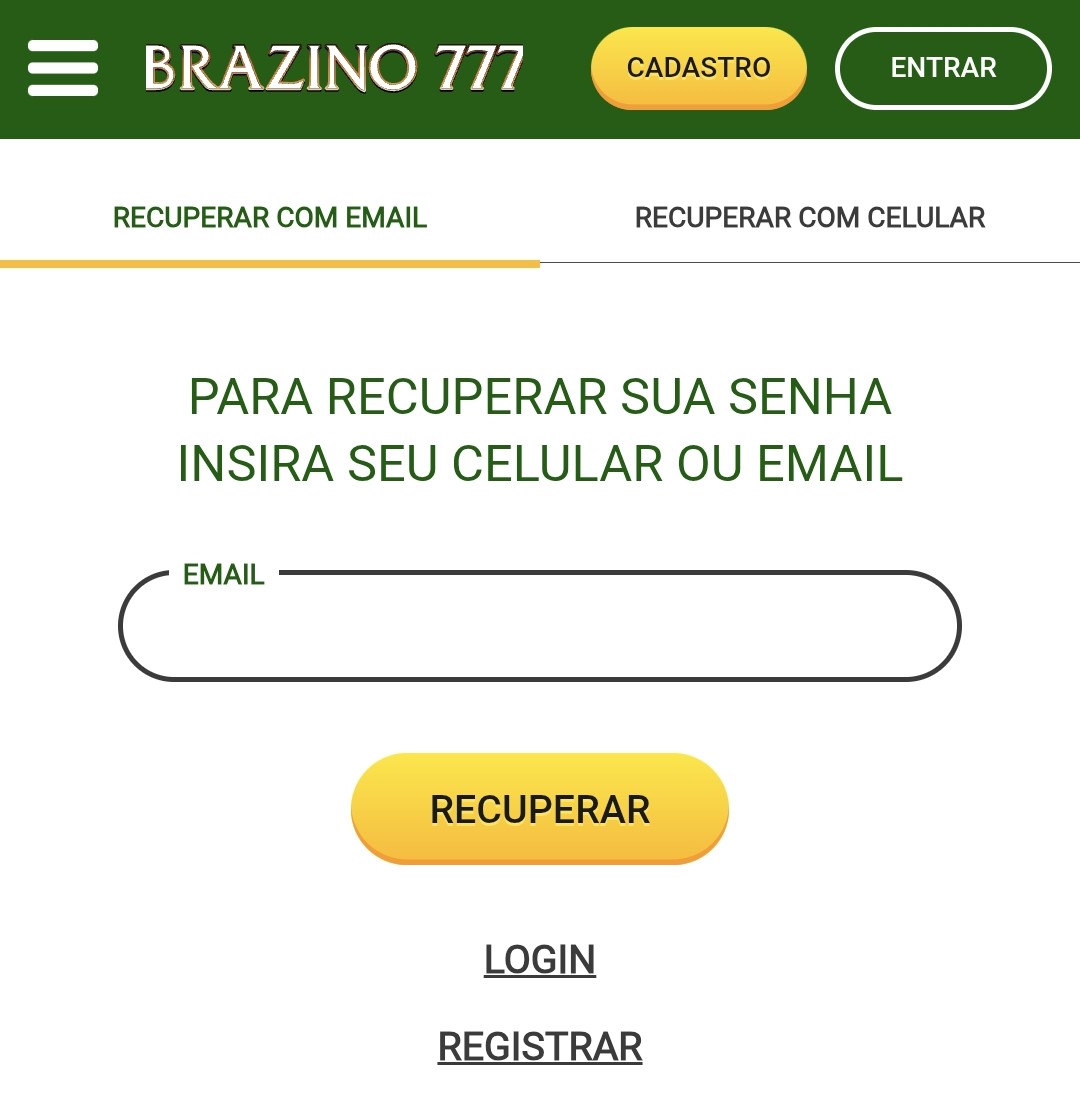This screenshot has width=1080, height=1104.
Task: Start sign-up by pressing CADASTRO
Action: [697, 68]
